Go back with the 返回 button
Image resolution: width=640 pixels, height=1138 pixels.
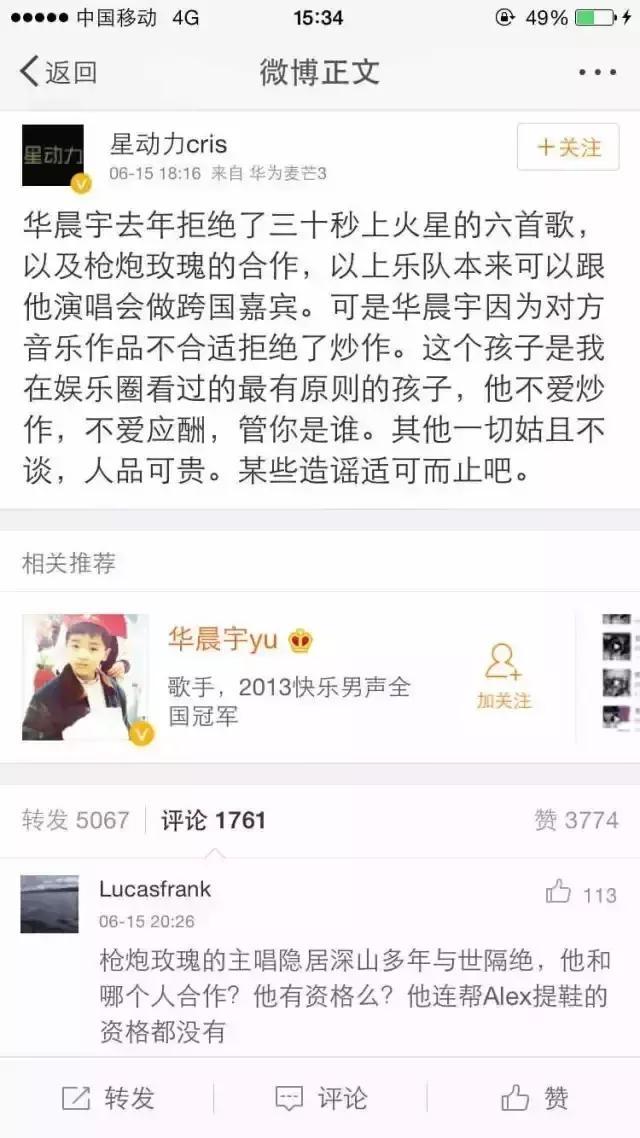pos(58,72)
